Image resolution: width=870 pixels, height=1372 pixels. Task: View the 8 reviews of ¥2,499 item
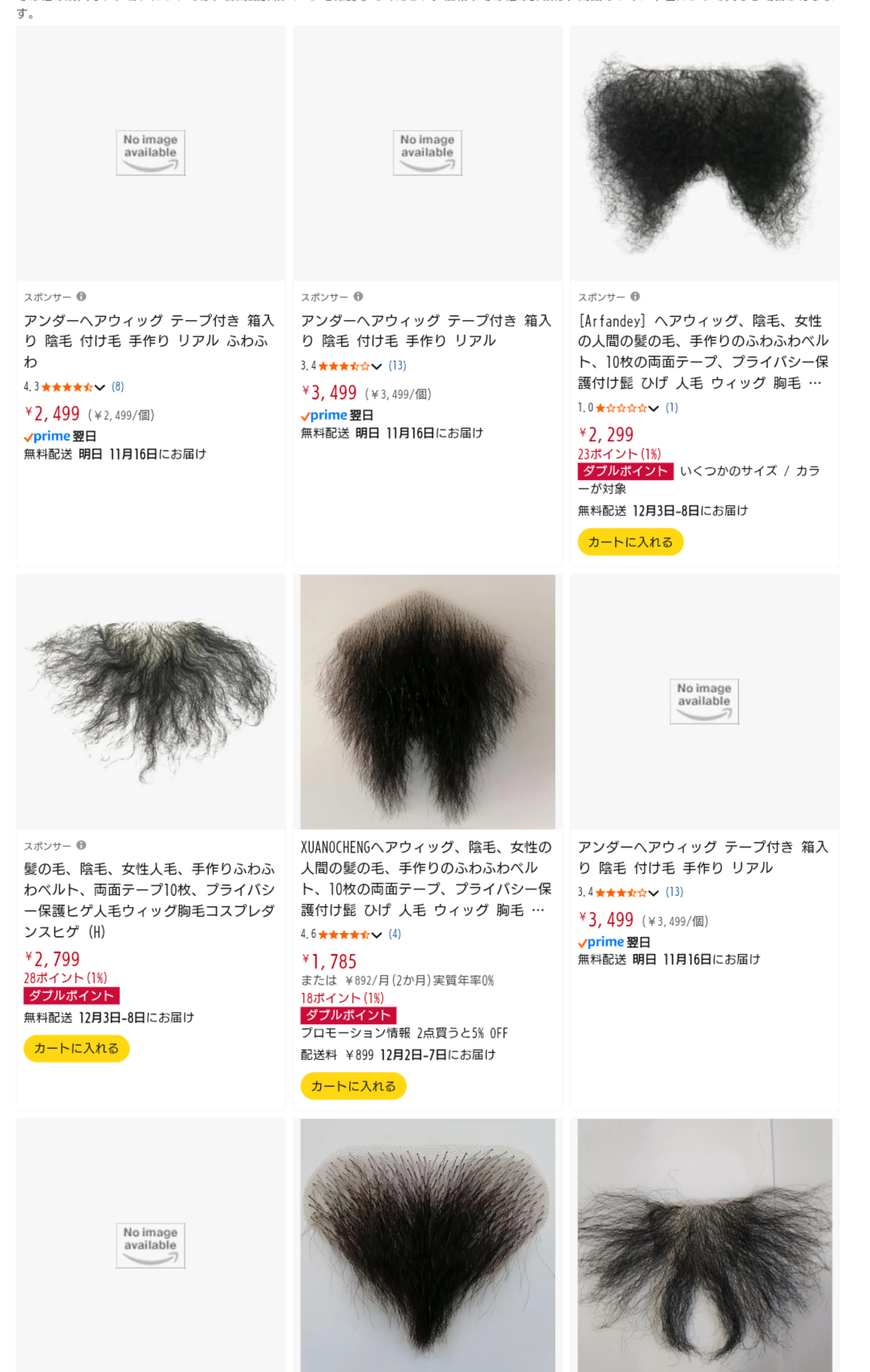(118, 387)
